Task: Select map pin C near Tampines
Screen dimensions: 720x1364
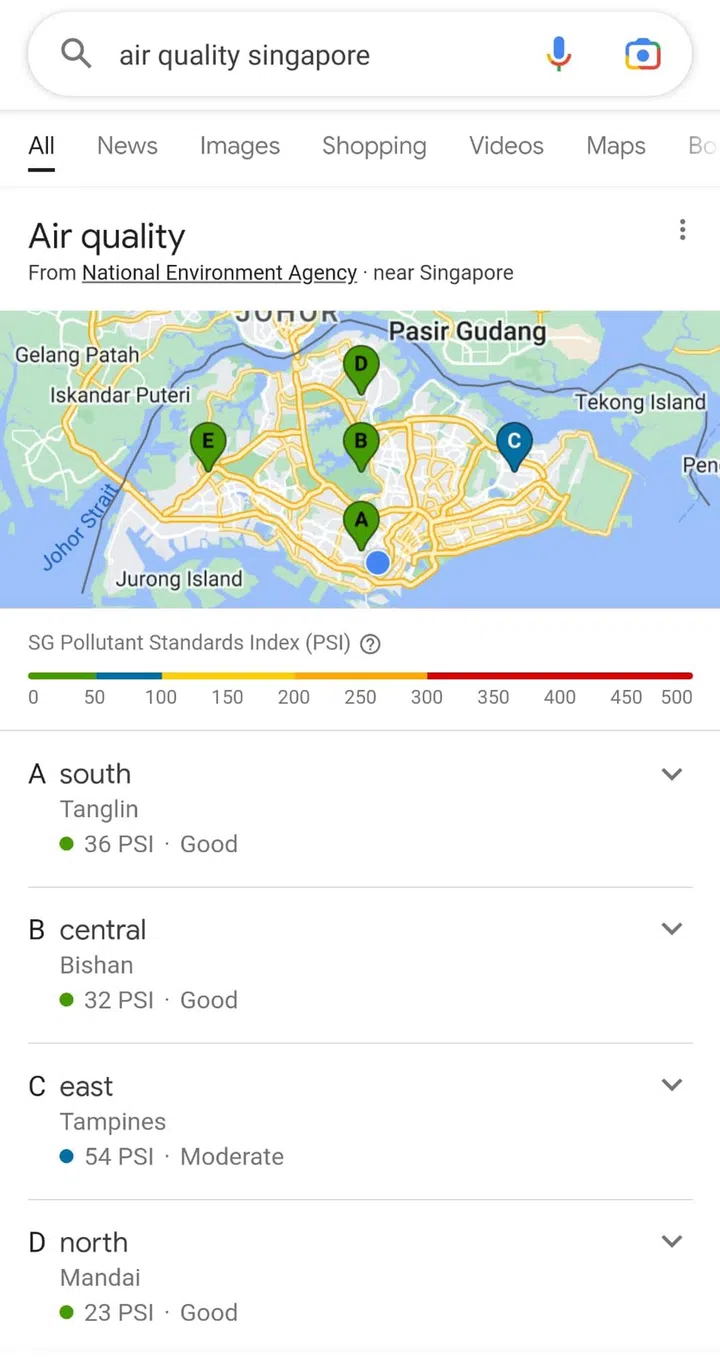Action: 514,445
